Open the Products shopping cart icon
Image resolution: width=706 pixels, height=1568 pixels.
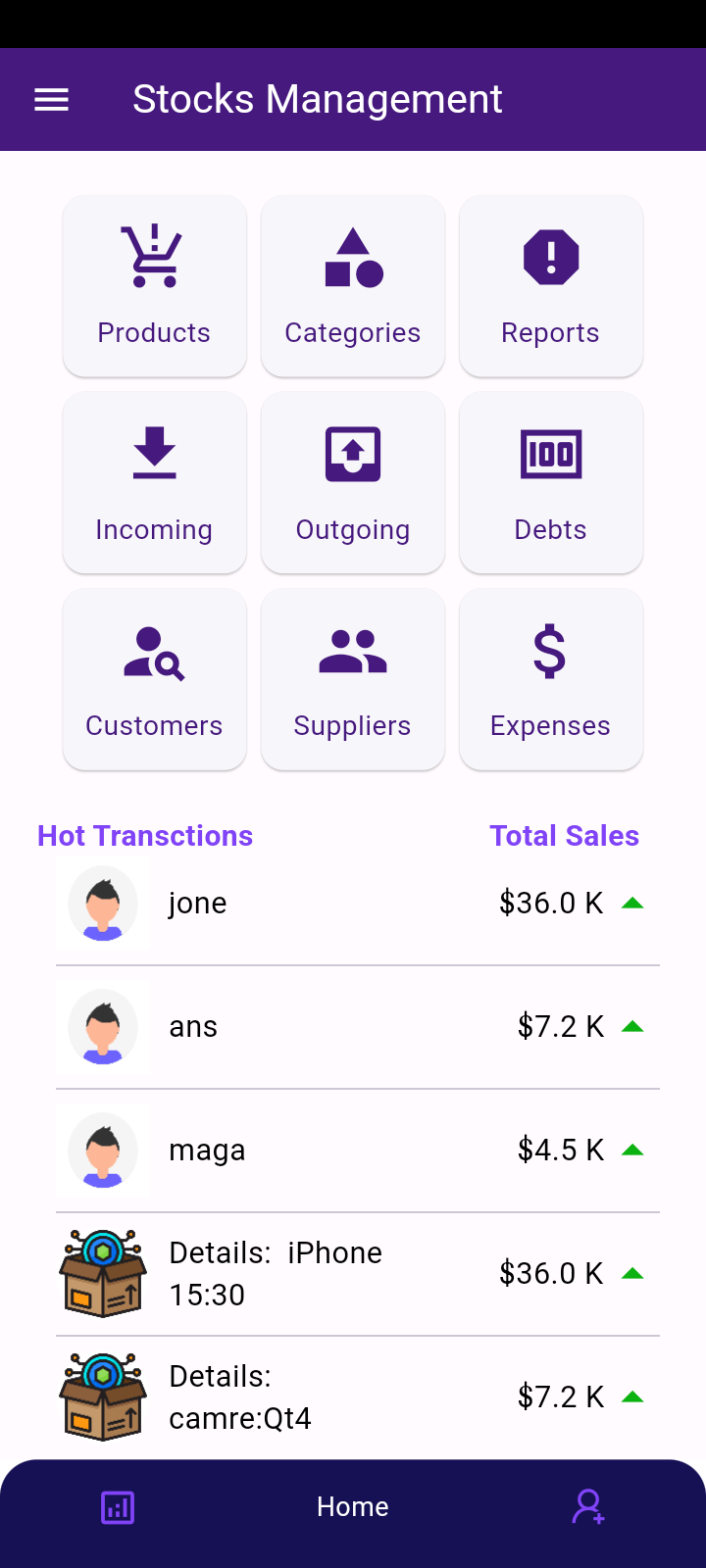click(154, 257)
